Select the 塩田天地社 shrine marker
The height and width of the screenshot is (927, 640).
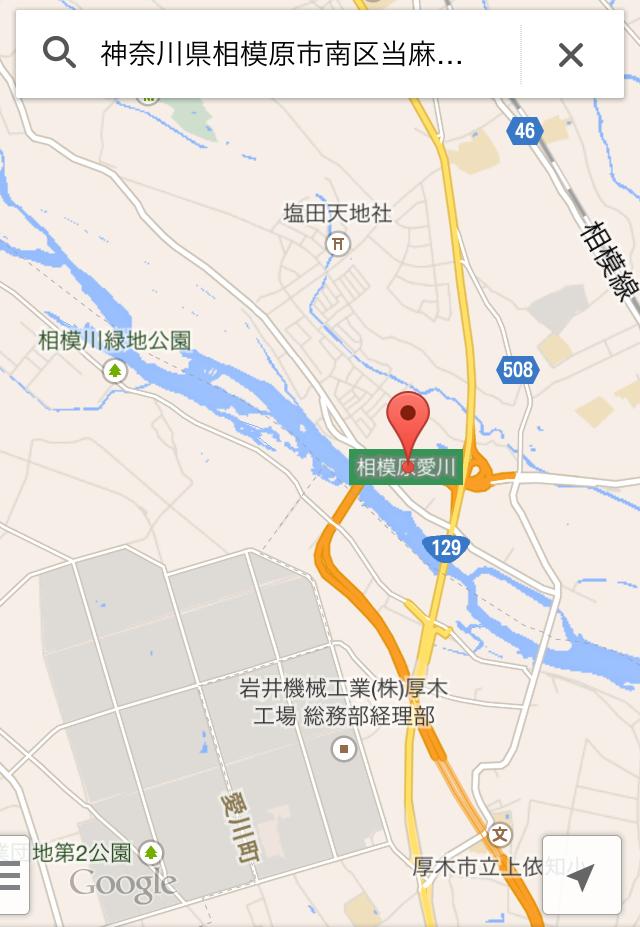tap(339, 243)
